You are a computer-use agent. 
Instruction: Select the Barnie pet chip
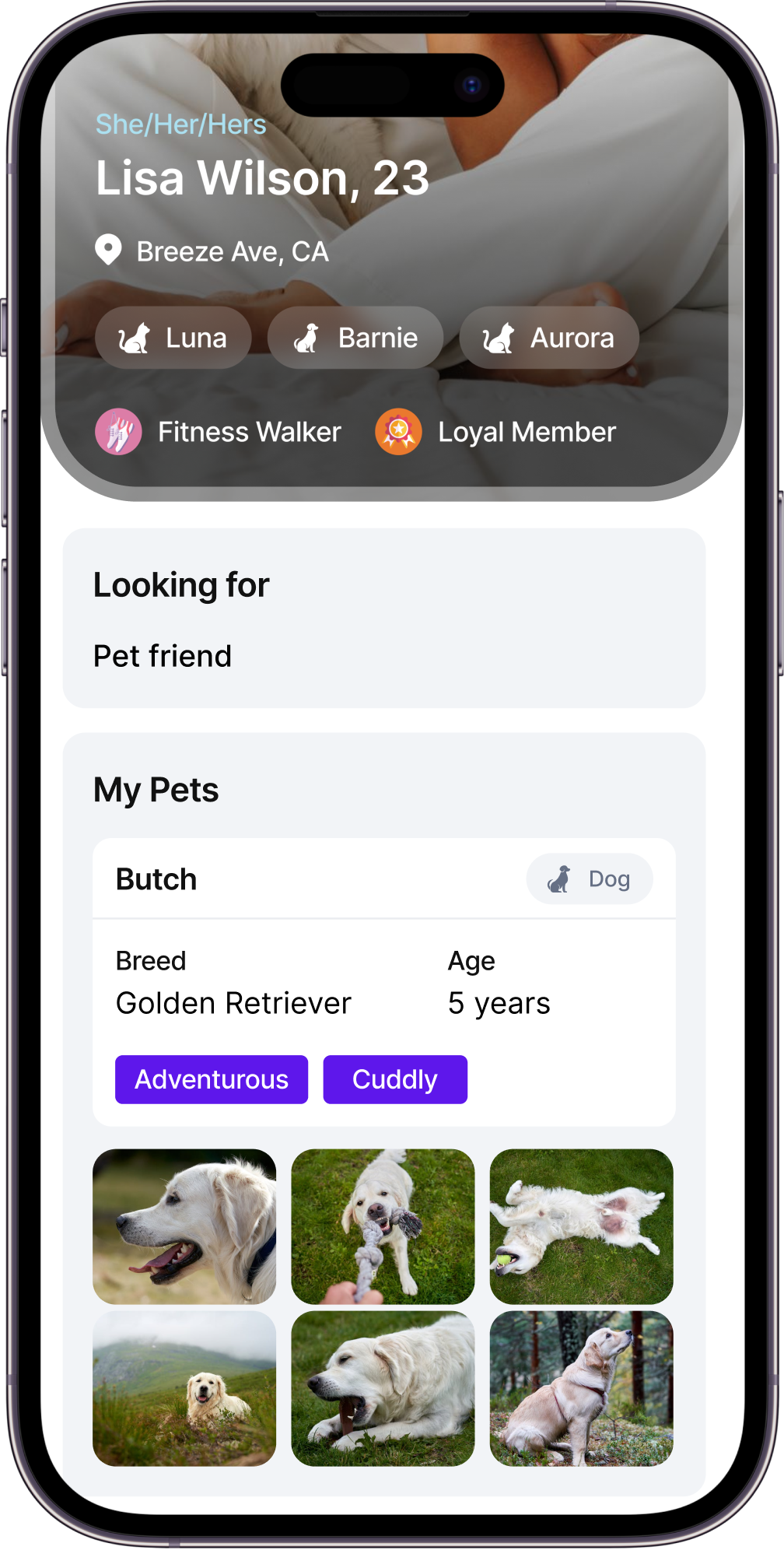pos(355,338)
